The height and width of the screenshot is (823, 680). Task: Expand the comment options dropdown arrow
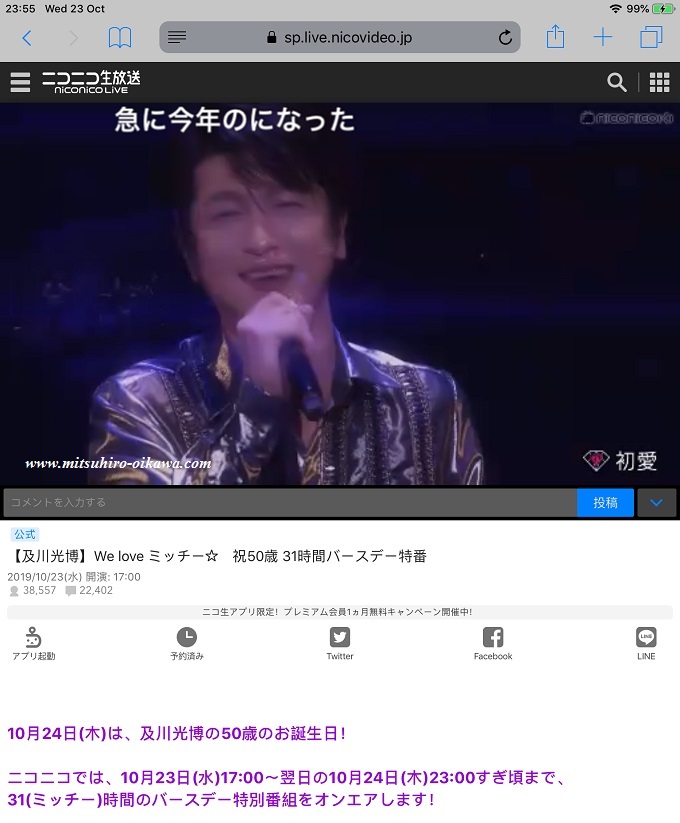coord(656,502)
